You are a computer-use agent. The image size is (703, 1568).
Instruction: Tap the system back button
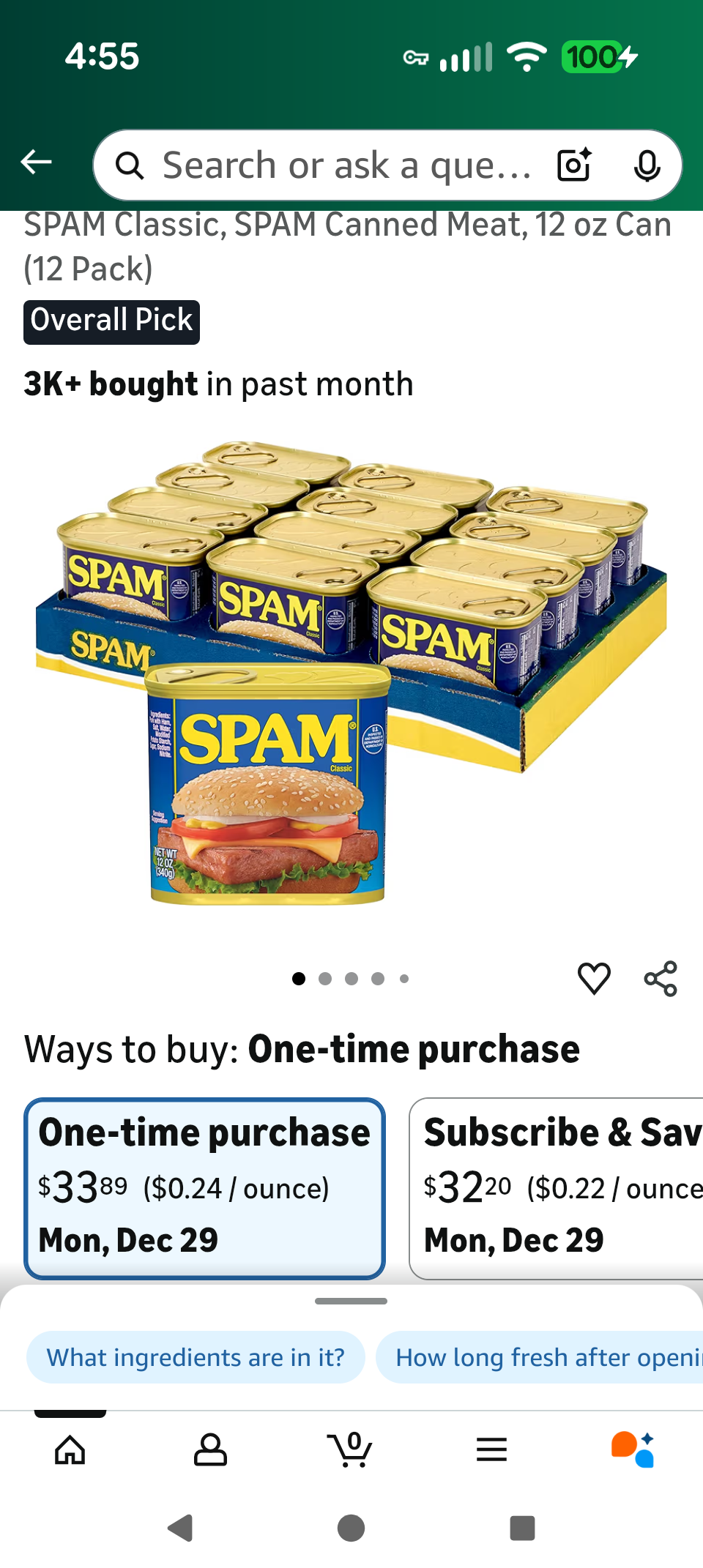point(180,1528)
